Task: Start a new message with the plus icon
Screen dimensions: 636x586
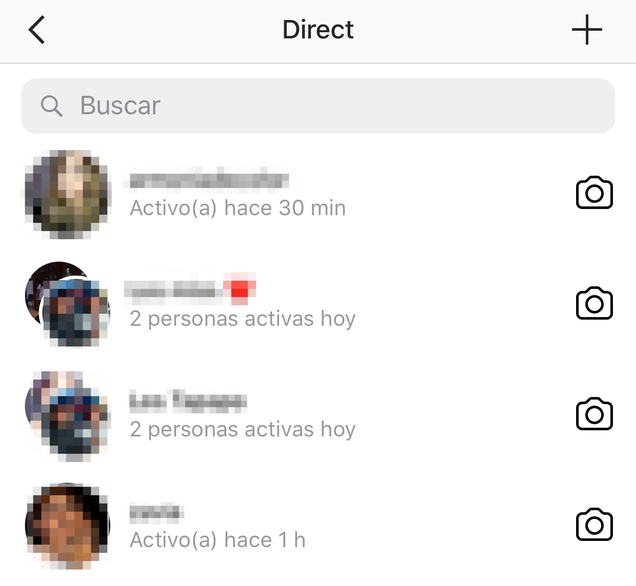Action: (587, 30)
